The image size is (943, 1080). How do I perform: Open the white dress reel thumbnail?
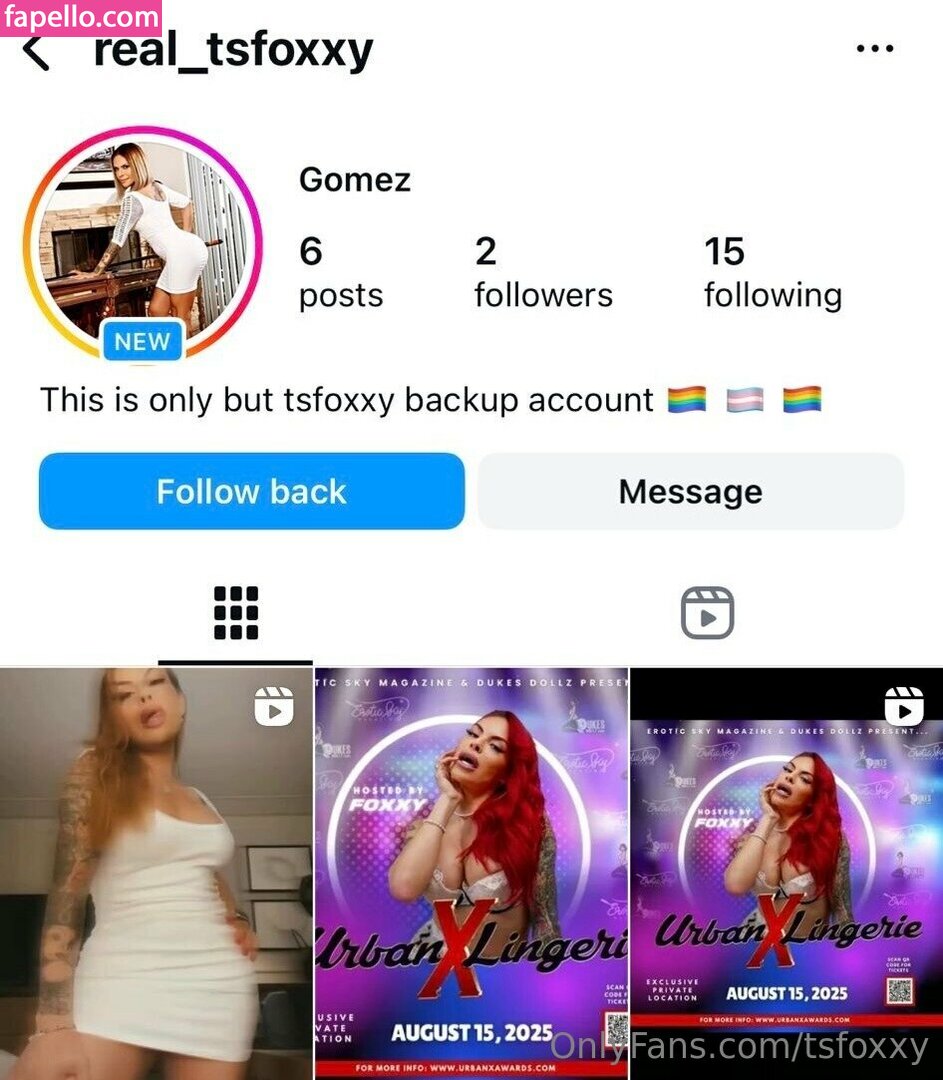point(156,873)
